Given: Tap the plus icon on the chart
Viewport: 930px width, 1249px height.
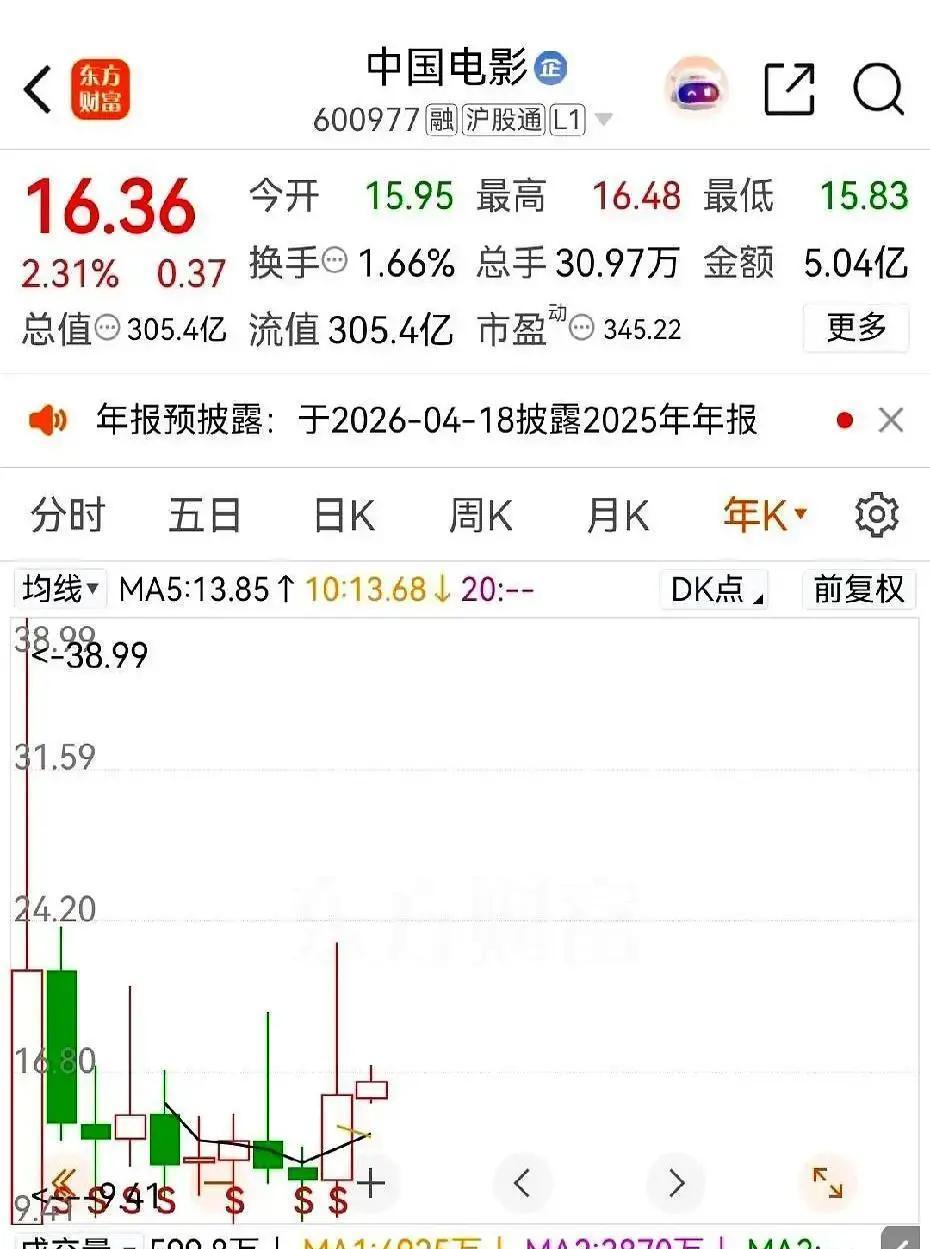Looking at the screenshot, I should [x=371, y=1182].
